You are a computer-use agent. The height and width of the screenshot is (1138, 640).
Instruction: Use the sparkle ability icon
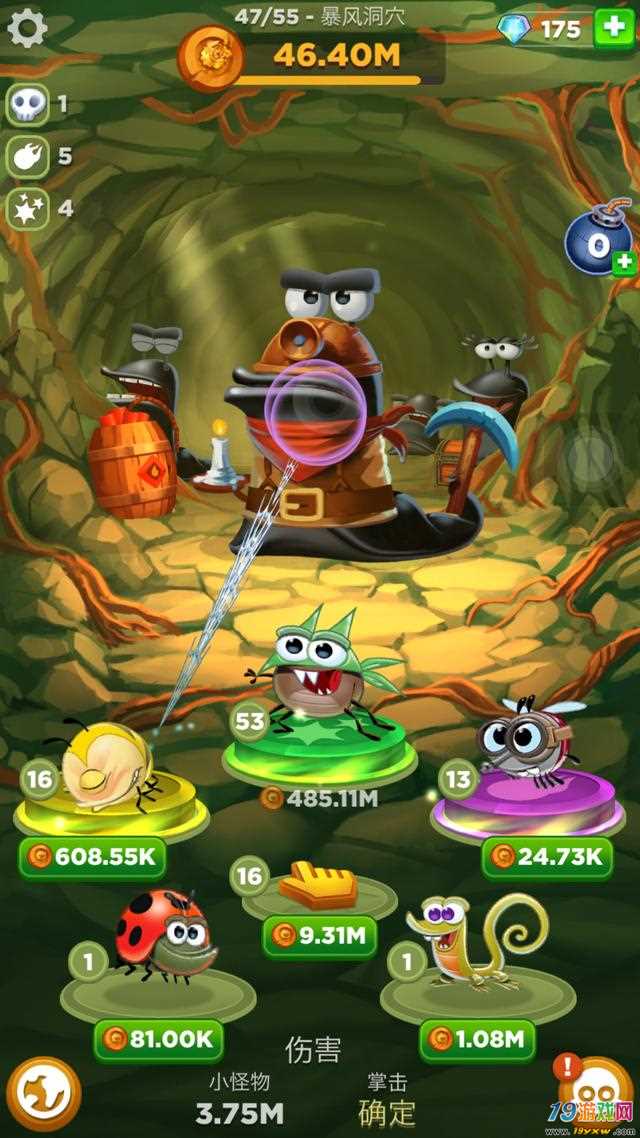pos(27,210)
